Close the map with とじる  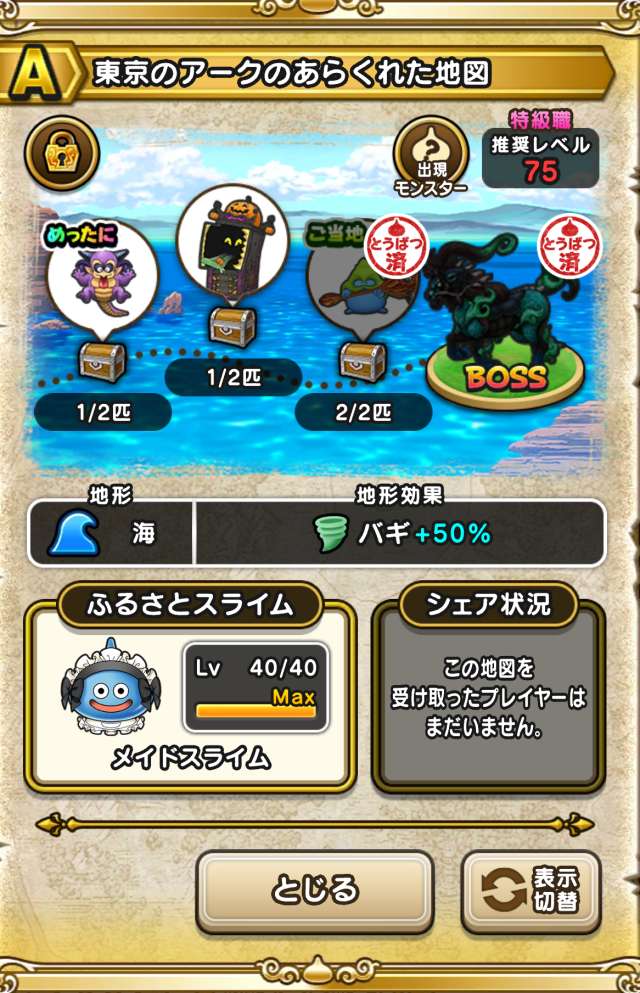click(314, 889)
